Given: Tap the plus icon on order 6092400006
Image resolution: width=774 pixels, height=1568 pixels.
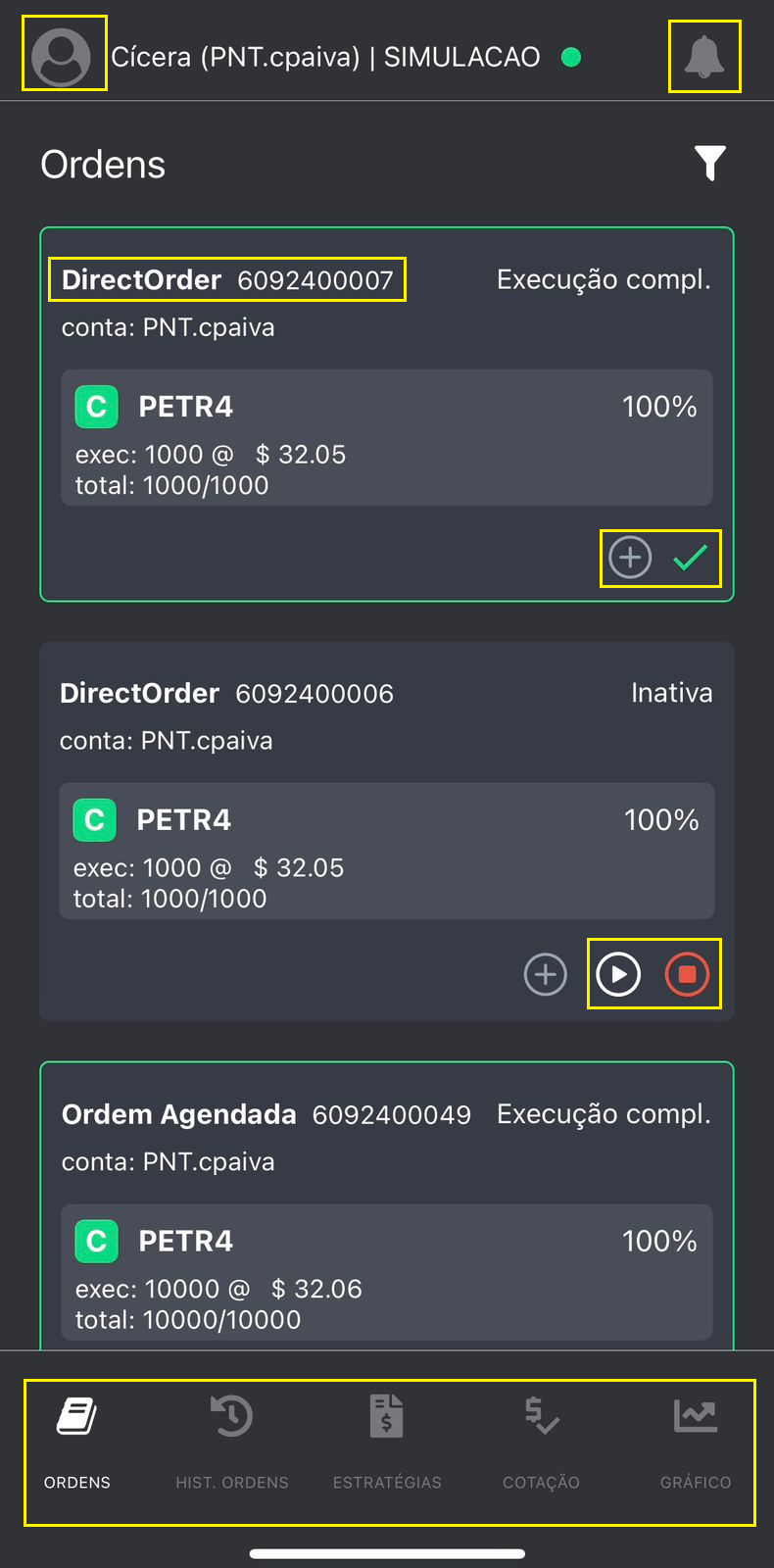Looking at the screenshot, I should (x=546, y=974).
